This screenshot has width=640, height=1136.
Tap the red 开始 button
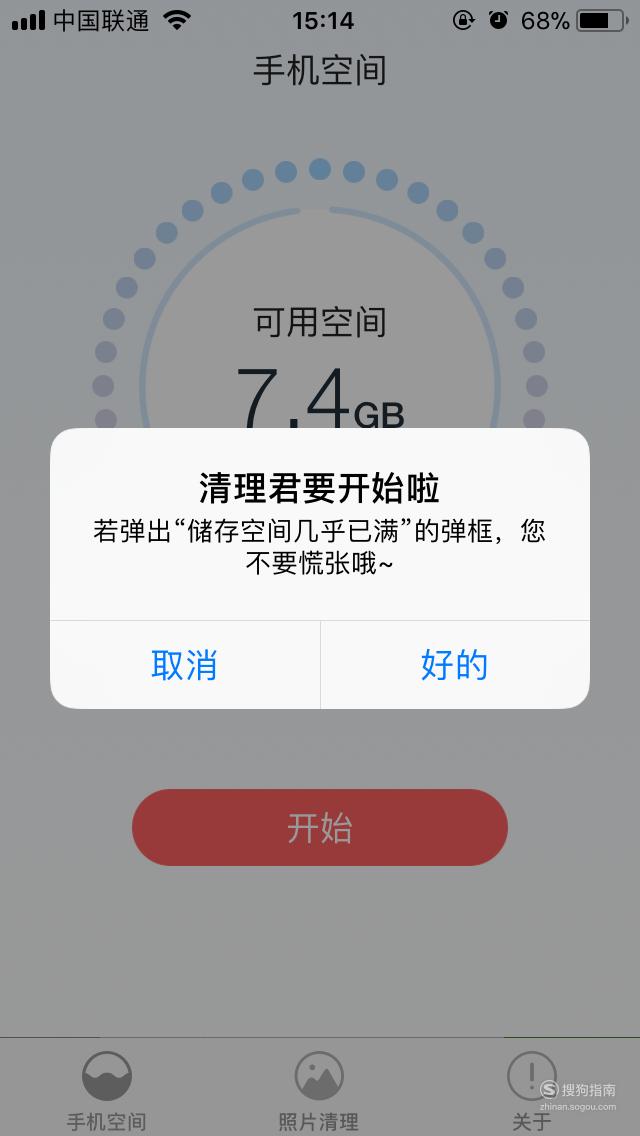320,827
